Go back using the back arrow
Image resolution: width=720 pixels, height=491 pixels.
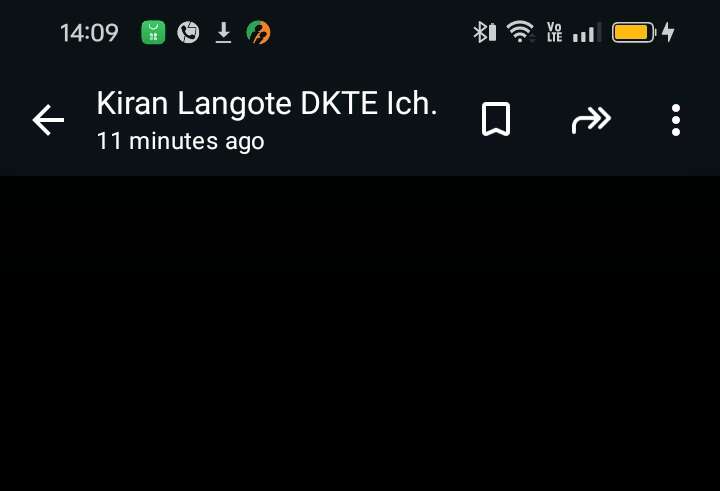click(48, 121)
